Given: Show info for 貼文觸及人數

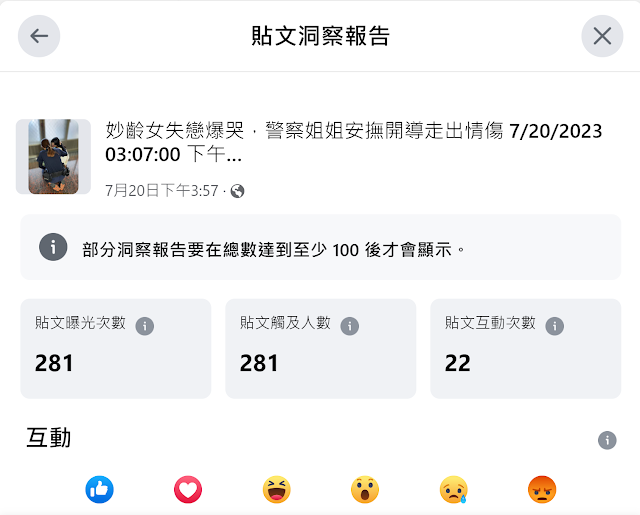Looking at the screenshot, I should point(349,326).
